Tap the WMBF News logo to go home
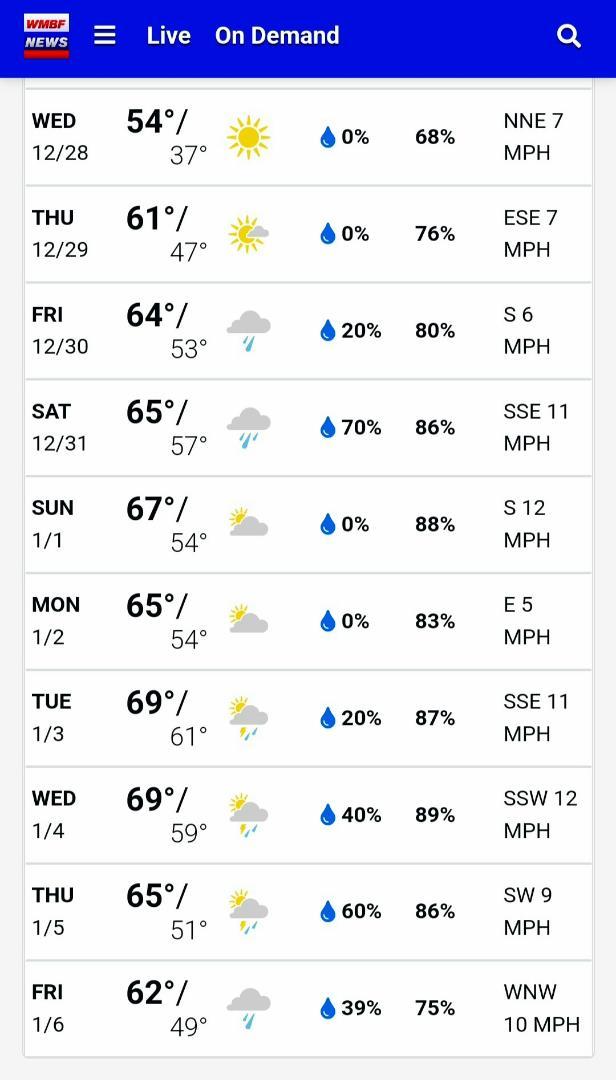This screenshot has width=616, height=1080. tap(46, 36)
